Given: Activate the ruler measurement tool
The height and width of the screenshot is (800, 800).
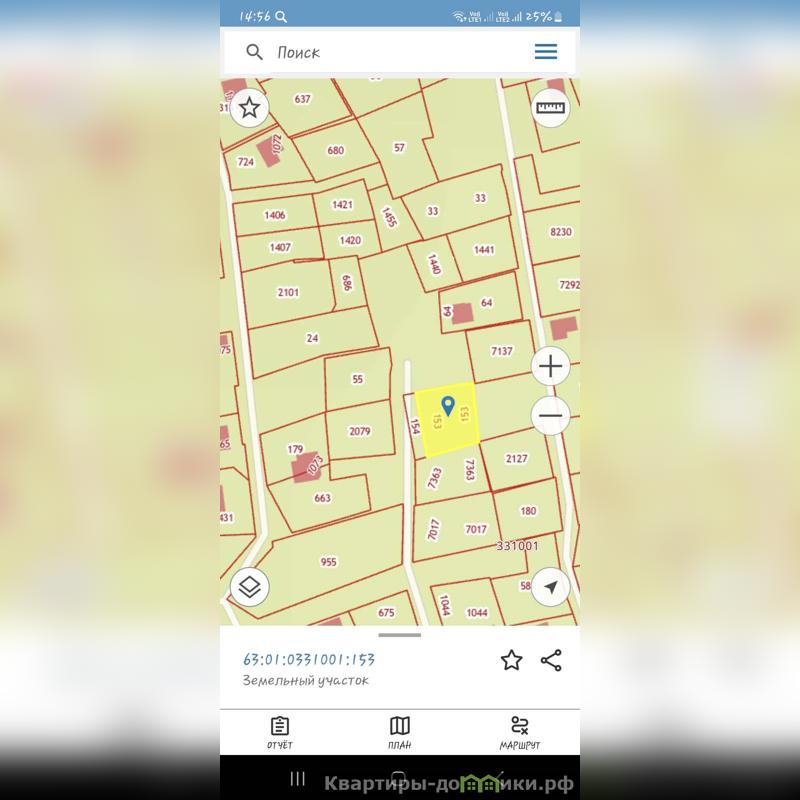Looking at the screenshot, I should pyautogui.click(x=550, y=108).
